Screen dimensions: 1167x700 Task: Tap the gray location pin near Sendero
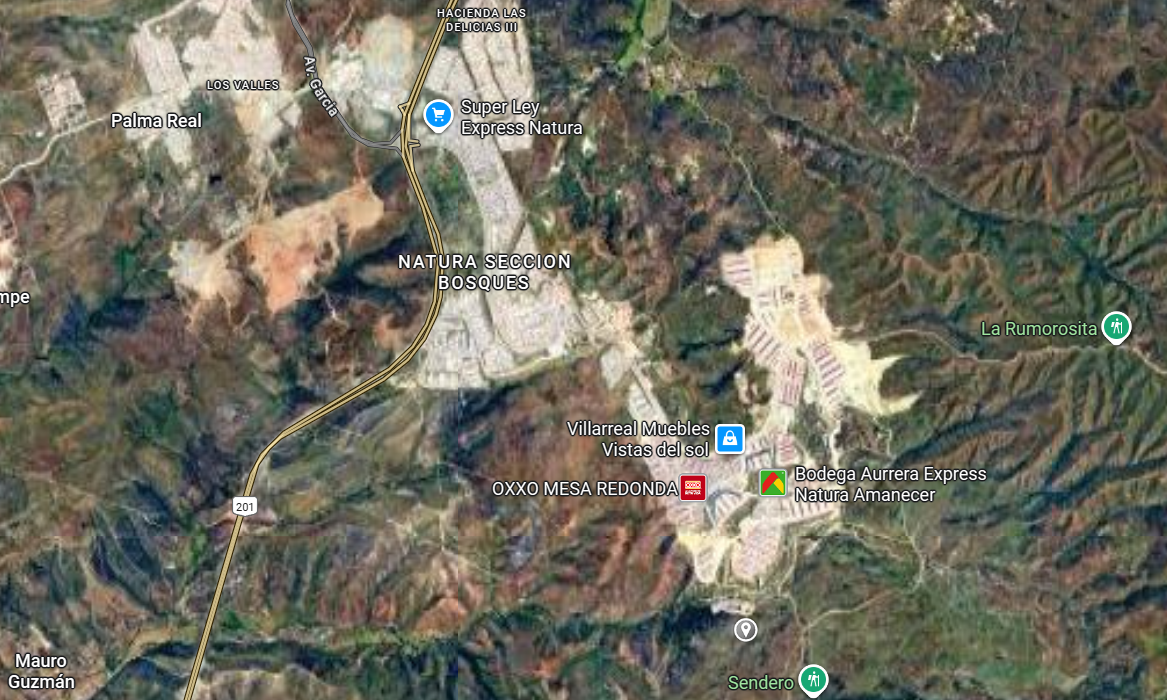point(745,629)
